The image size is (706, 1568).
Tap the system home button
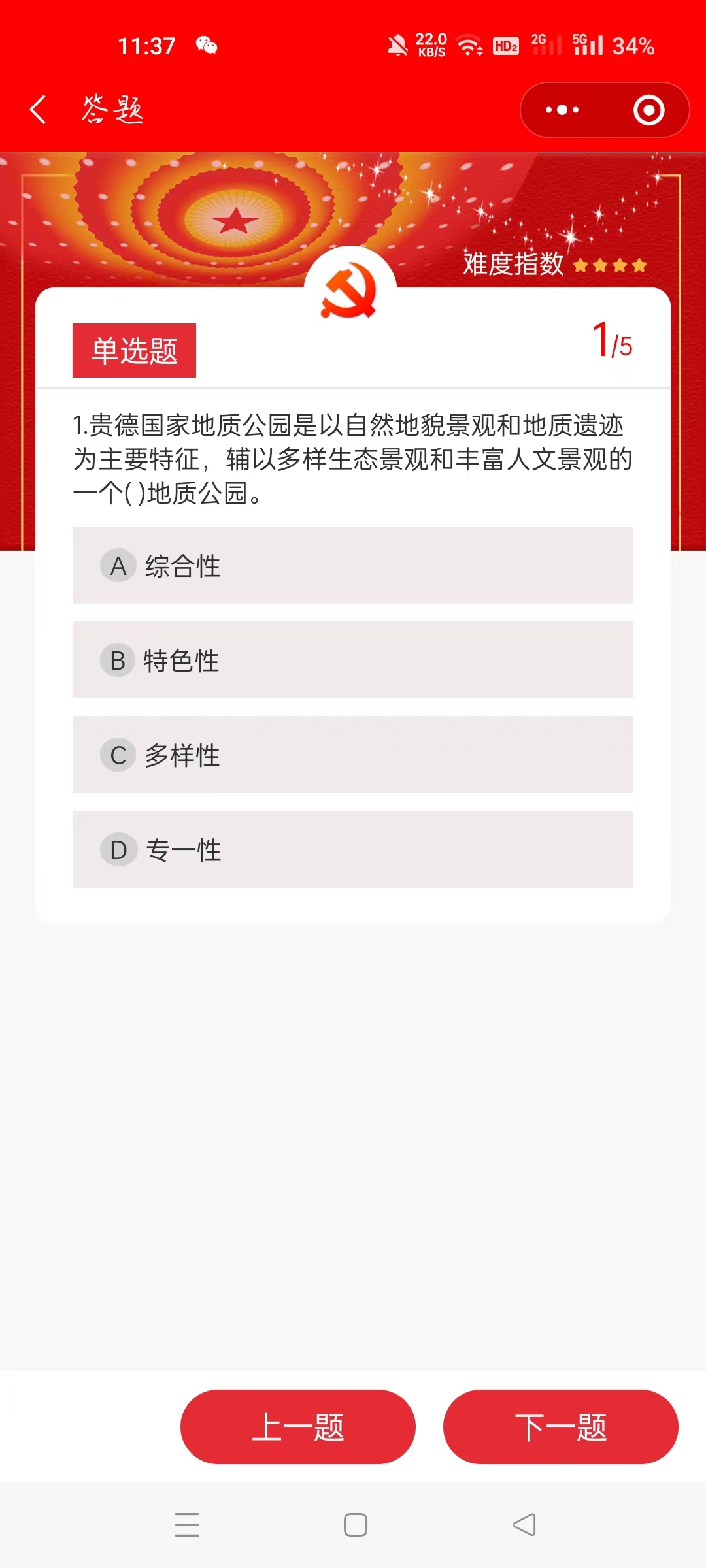[x=355, y=1525]
